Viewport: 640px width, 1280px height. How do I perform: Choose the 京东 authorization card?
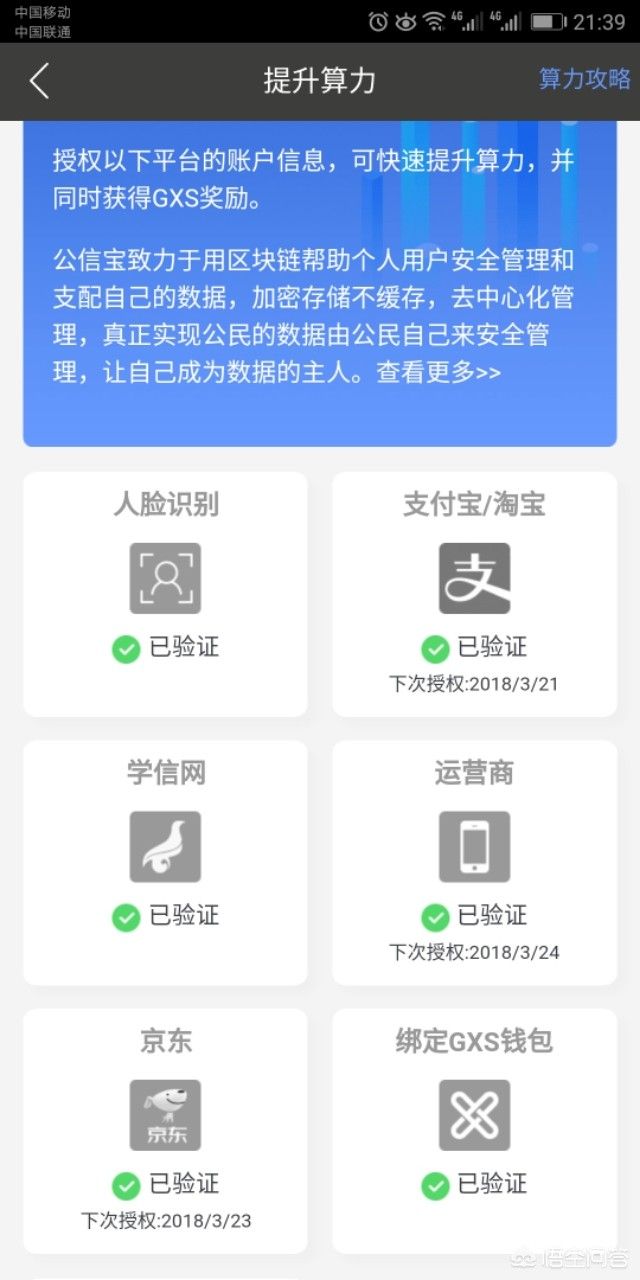tap(165, 1131)
